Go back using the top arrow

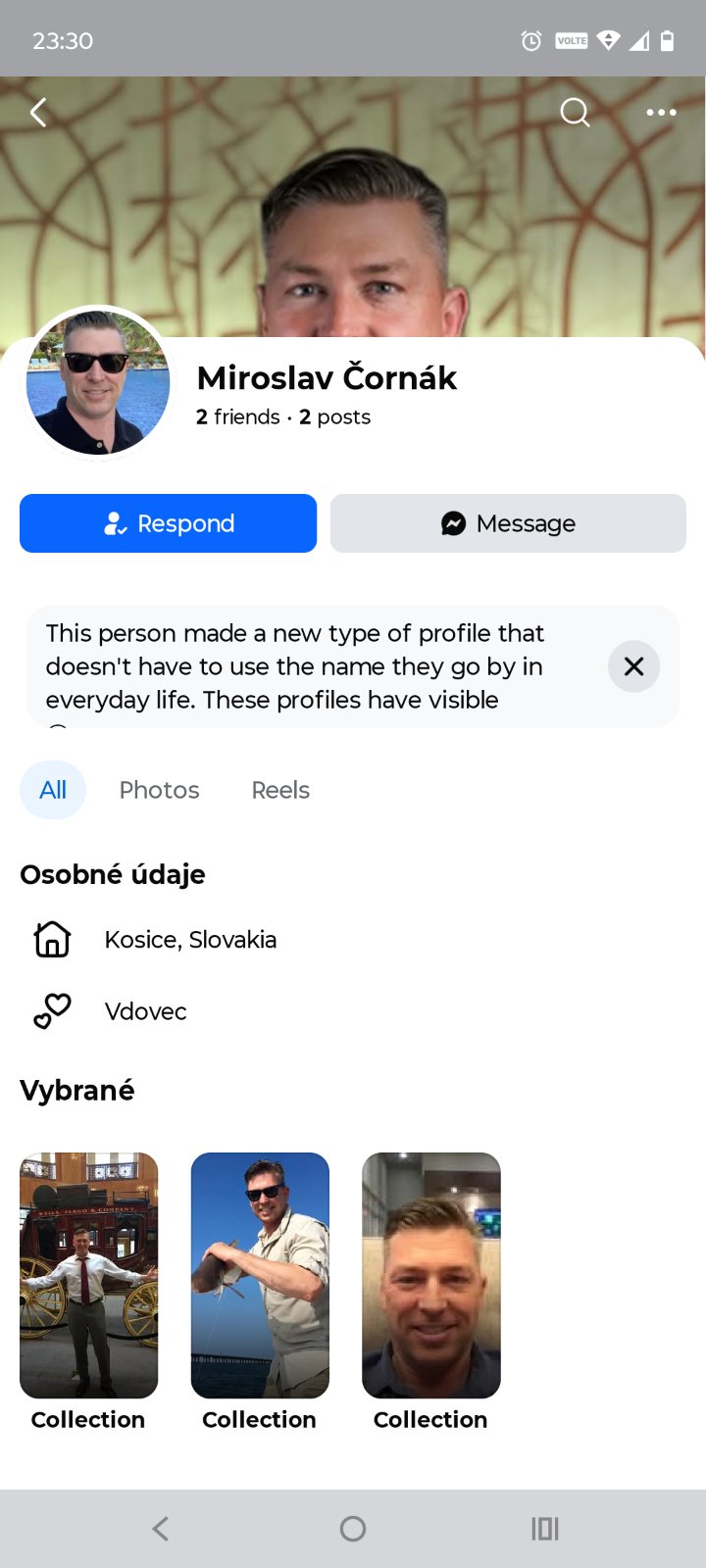click(38, 113)
